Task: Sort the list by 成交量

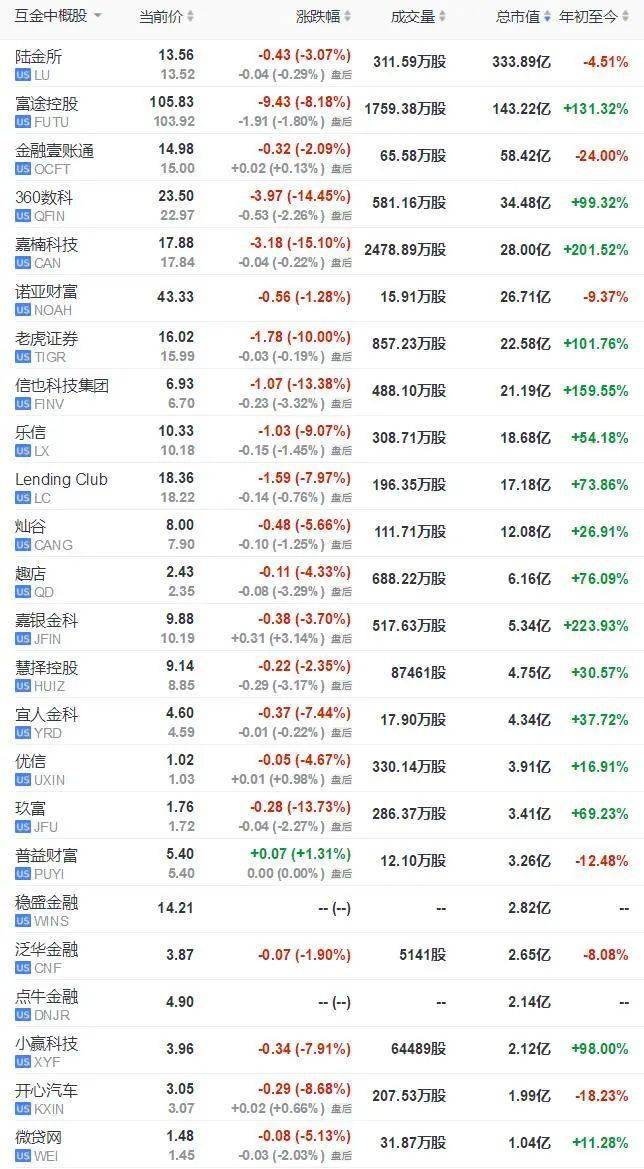Action: [x=418, y=16]
